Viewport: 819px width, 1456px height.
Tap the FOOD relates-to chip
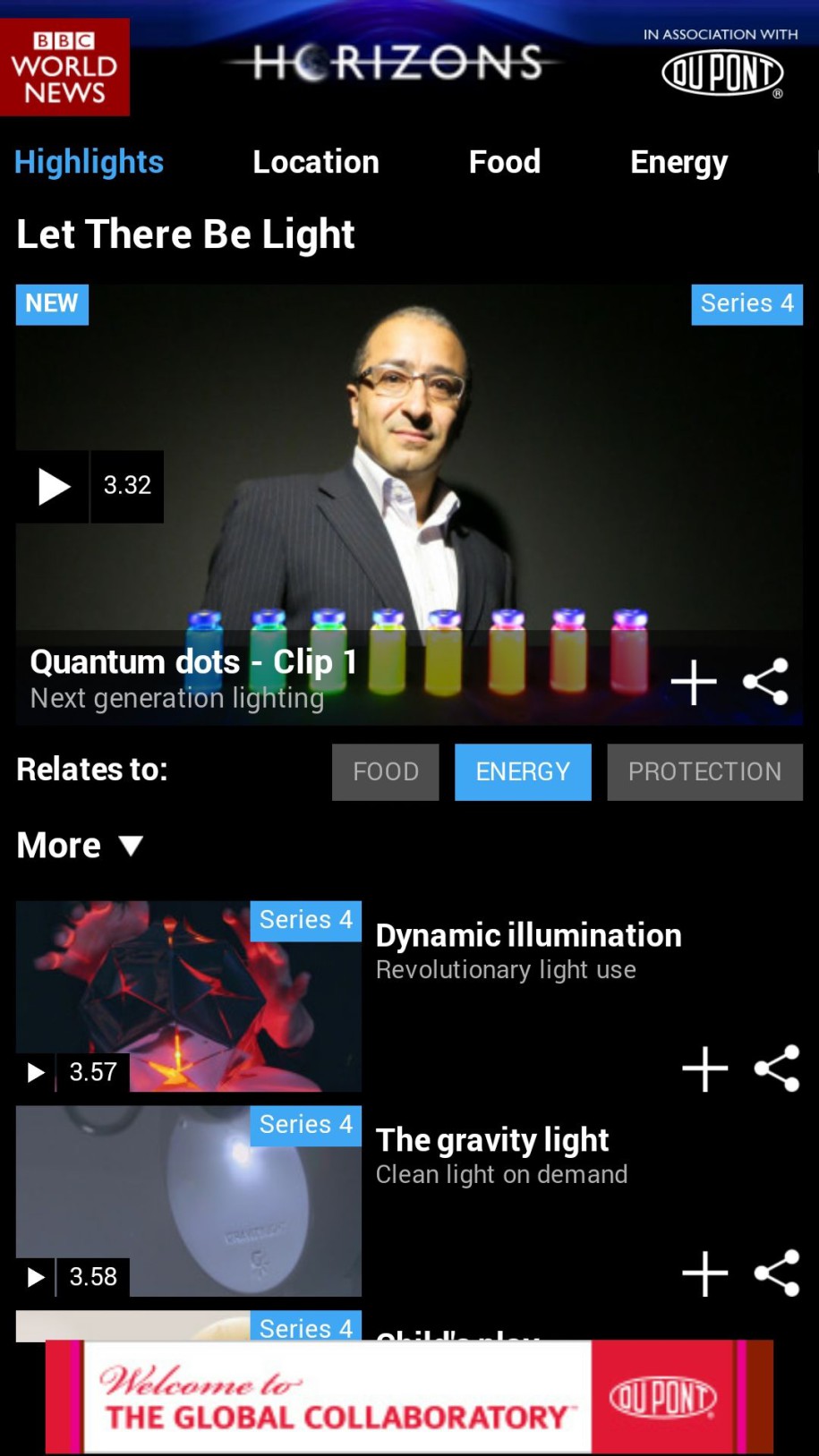(386, 771)
